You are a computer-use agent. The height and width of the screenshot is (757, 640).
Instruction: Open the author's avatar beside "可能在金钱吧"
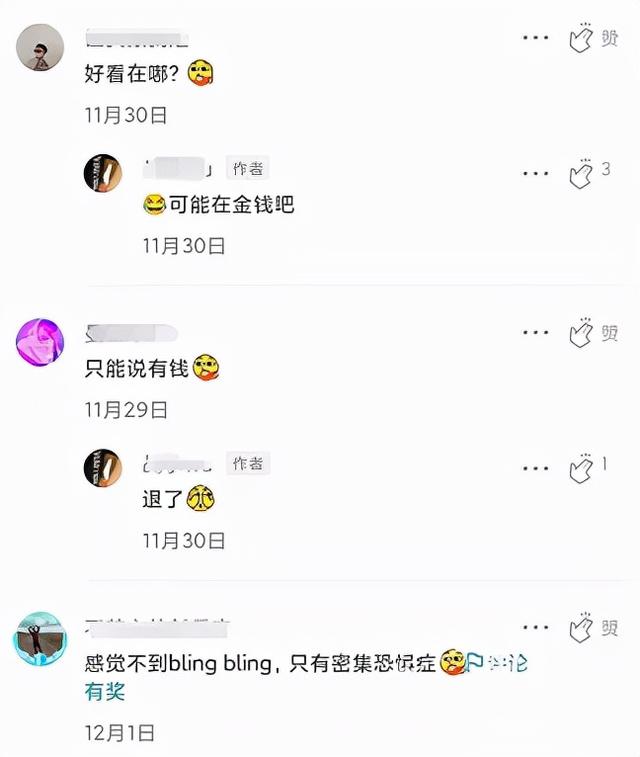pyautogui.click(x=103, y=173)
